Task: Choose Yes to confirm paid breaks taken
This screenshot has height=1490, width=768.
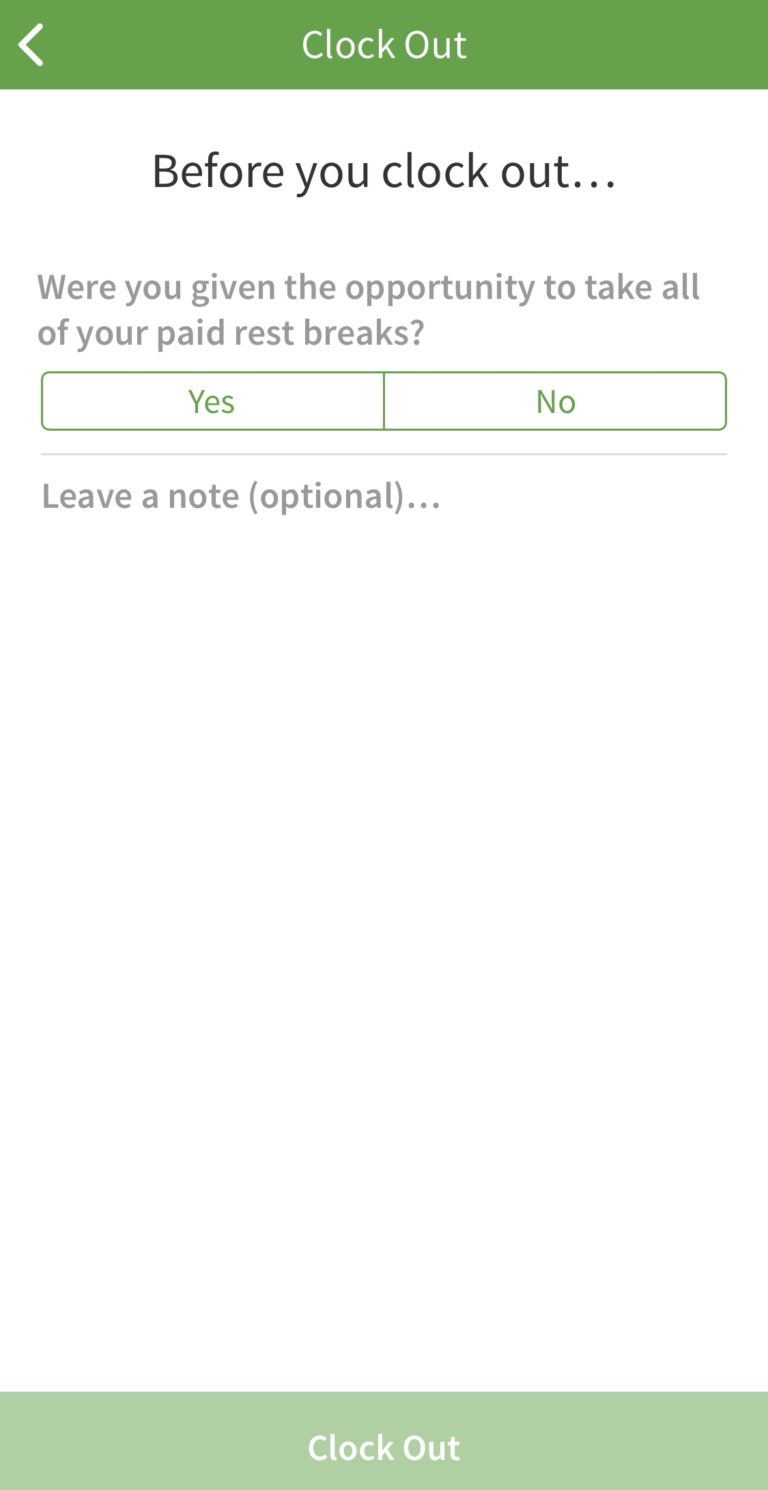Action: point(211,400)
